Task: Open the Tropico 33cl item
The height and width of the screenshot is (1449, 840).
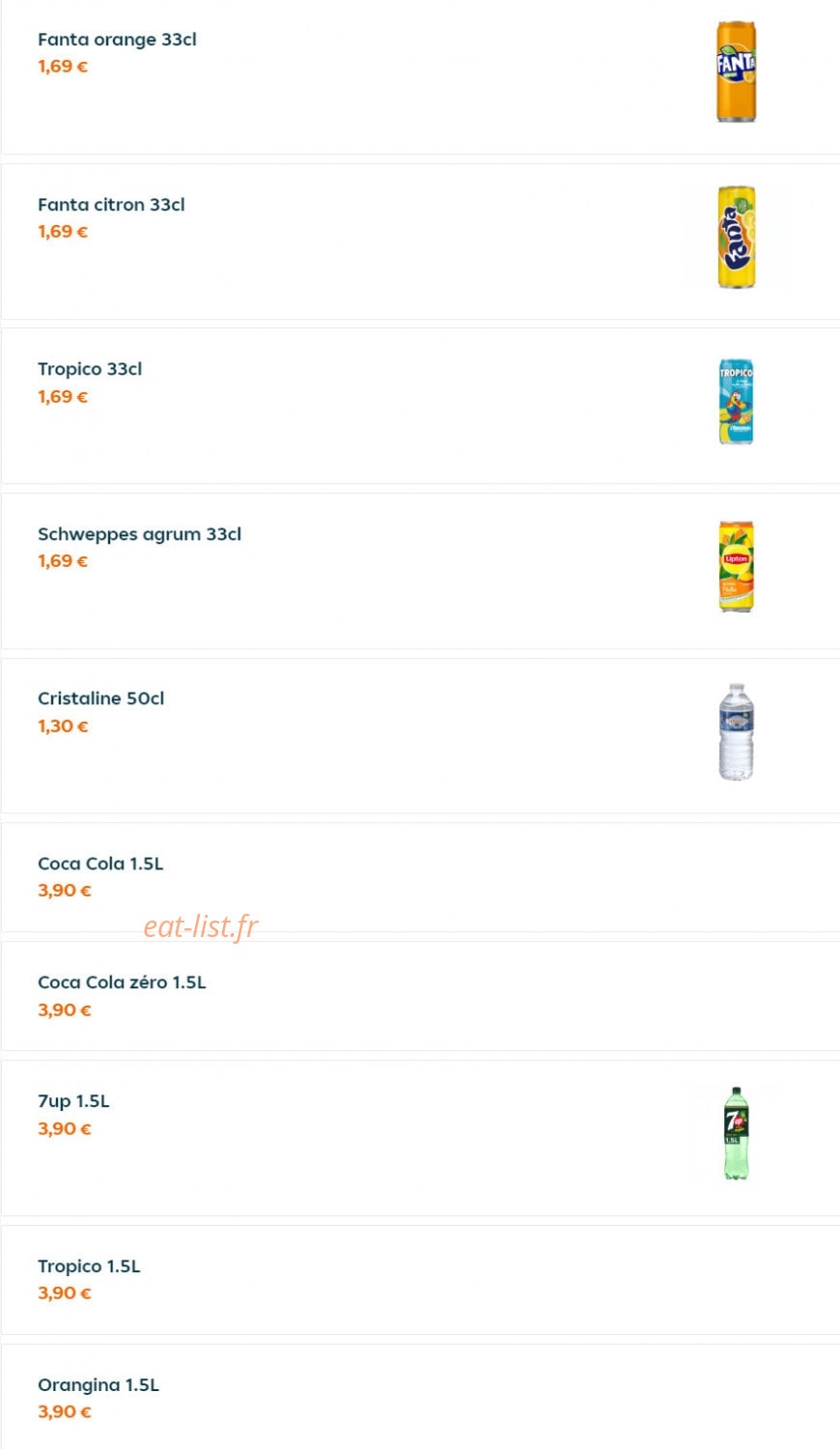Action: coord(420,406)
